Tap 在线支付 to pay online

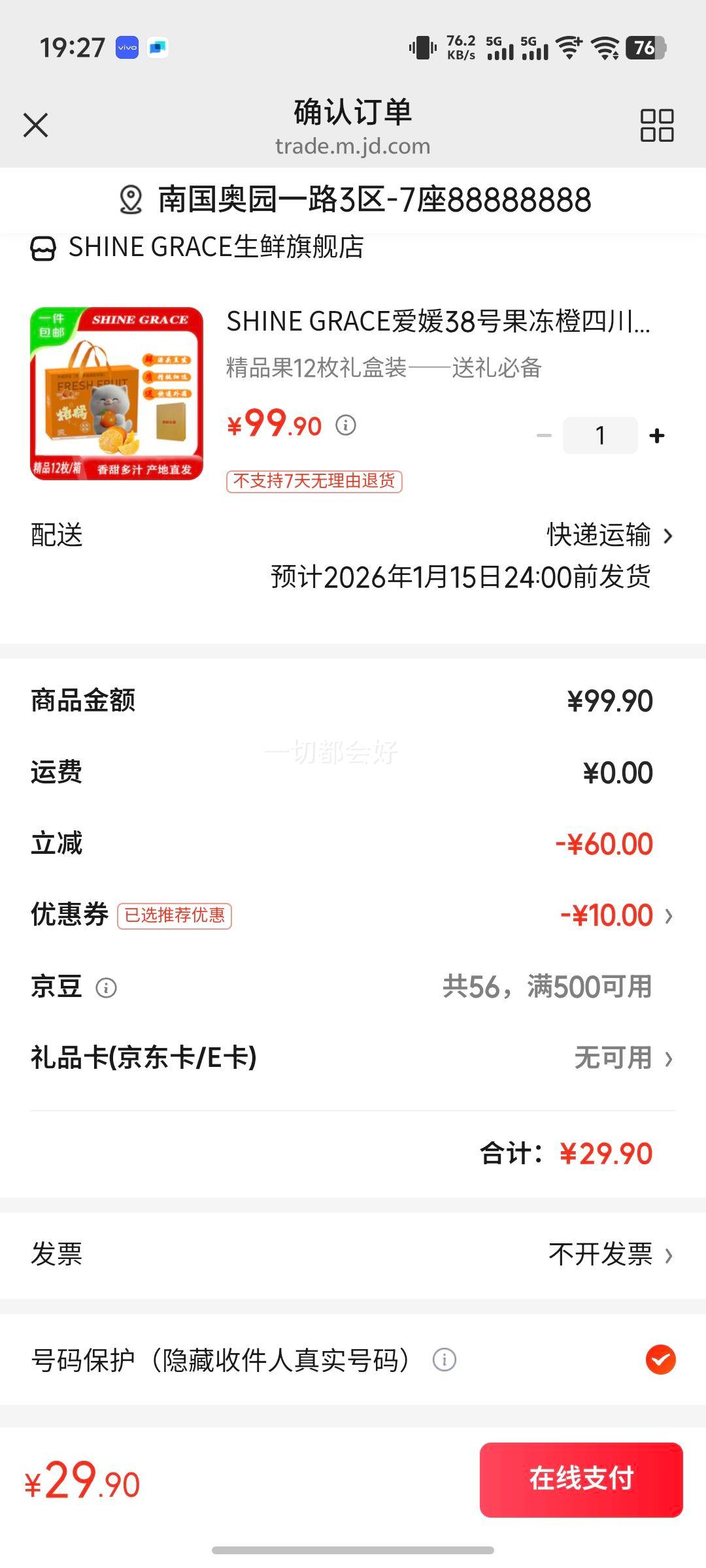581,1480
